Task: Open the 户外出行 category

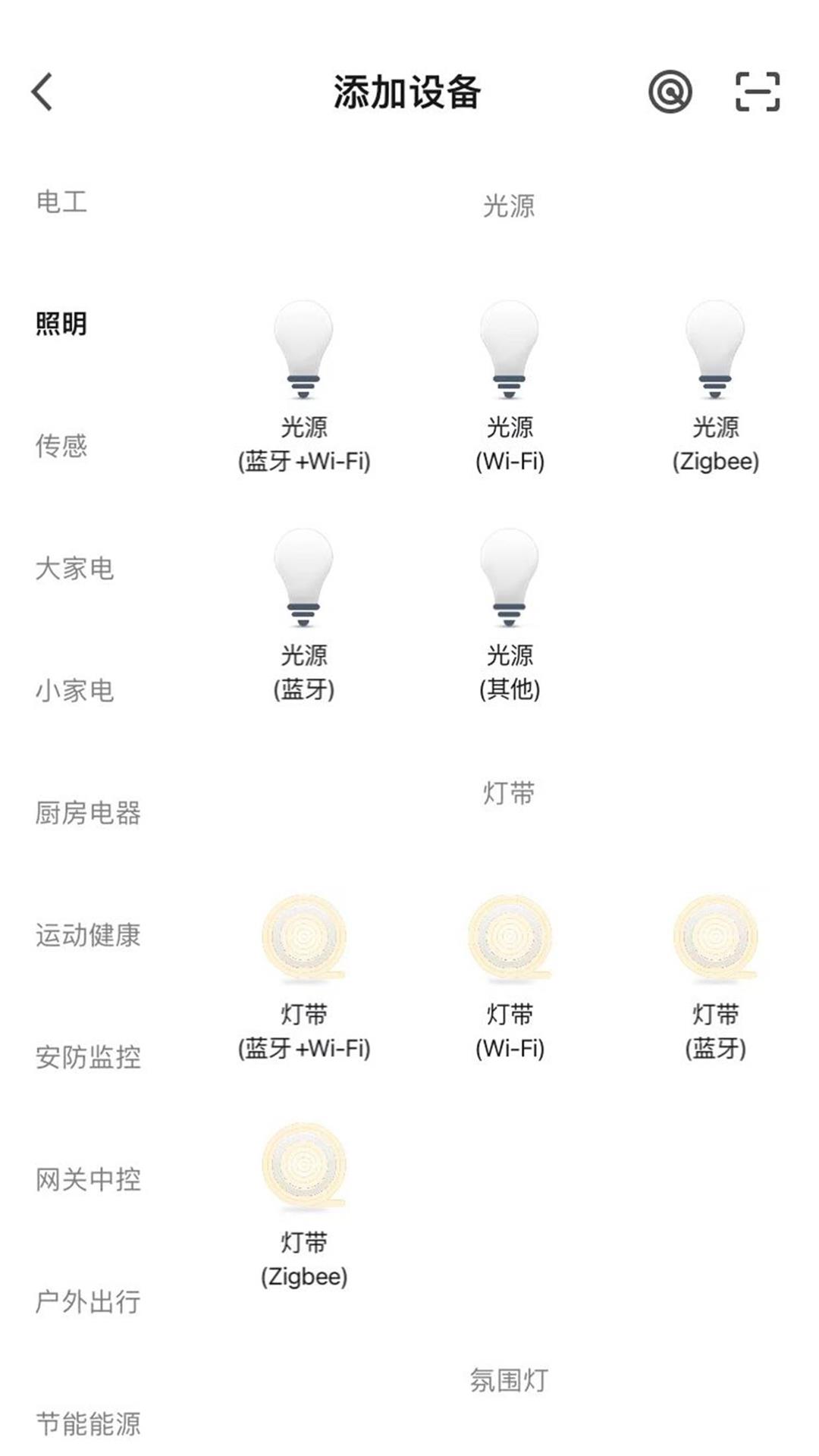Action: (x=88, y=1301)
